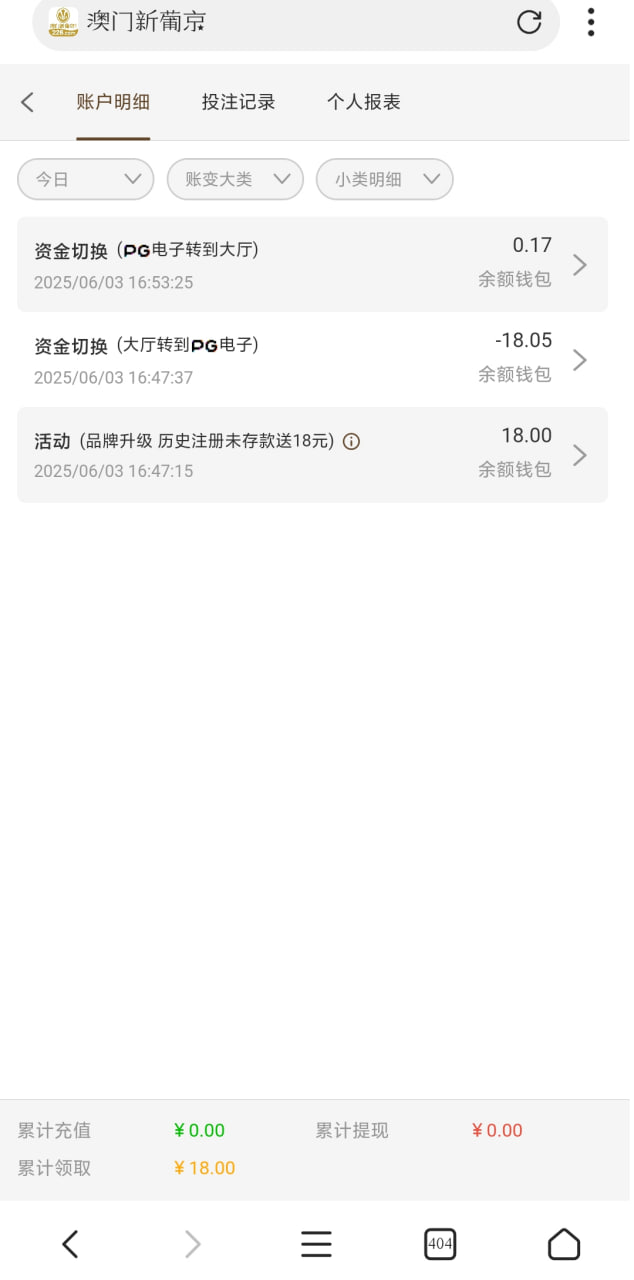The width and height of the screenshot is (634, 1280).
Task: Open the browser's bottom hamburger menu
Action: (x=316, y=1244)
